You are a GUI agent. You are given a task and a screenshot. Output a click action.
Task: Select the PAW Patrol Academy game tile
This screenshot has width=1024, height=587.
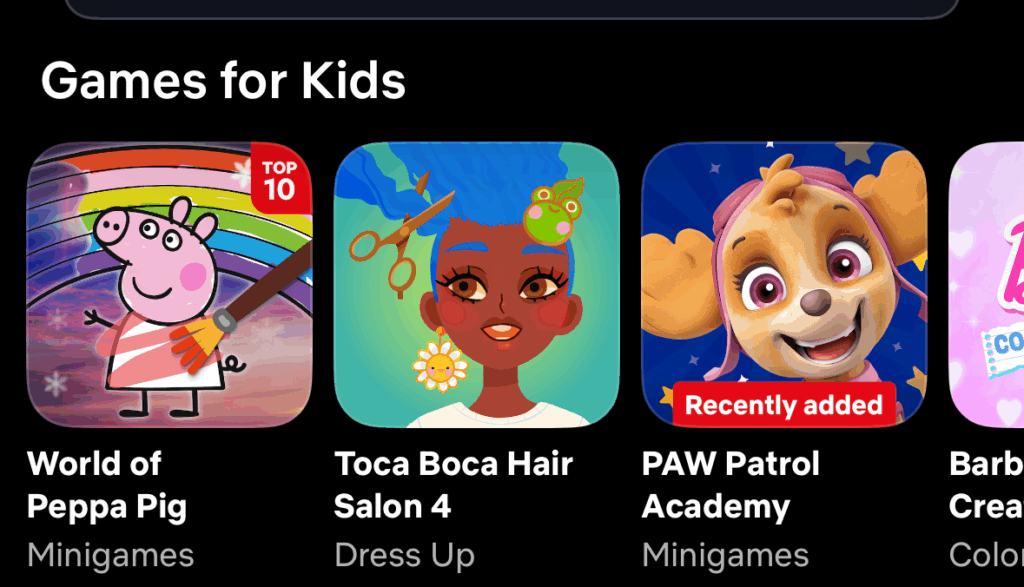coord(783,285)
